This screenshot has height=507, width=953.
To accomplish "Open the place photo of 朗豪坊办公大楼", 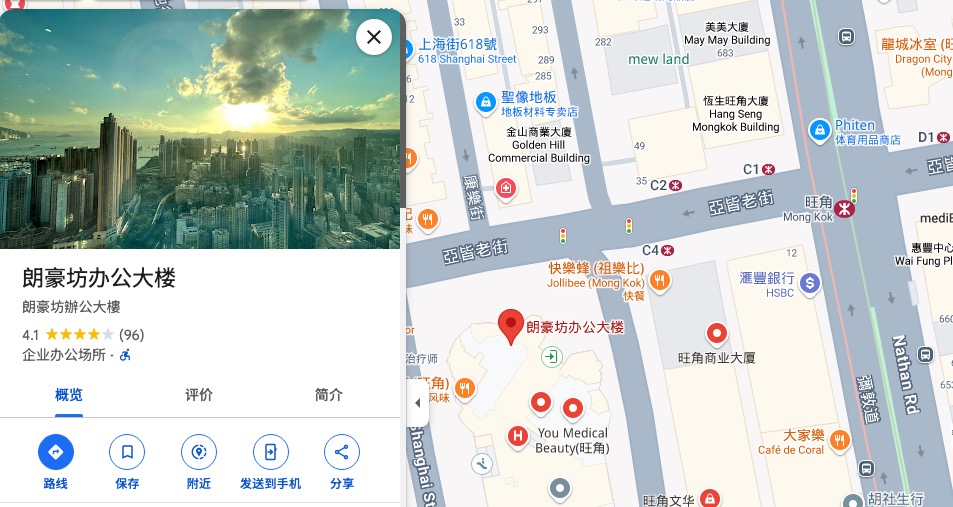I will (200, 130).
